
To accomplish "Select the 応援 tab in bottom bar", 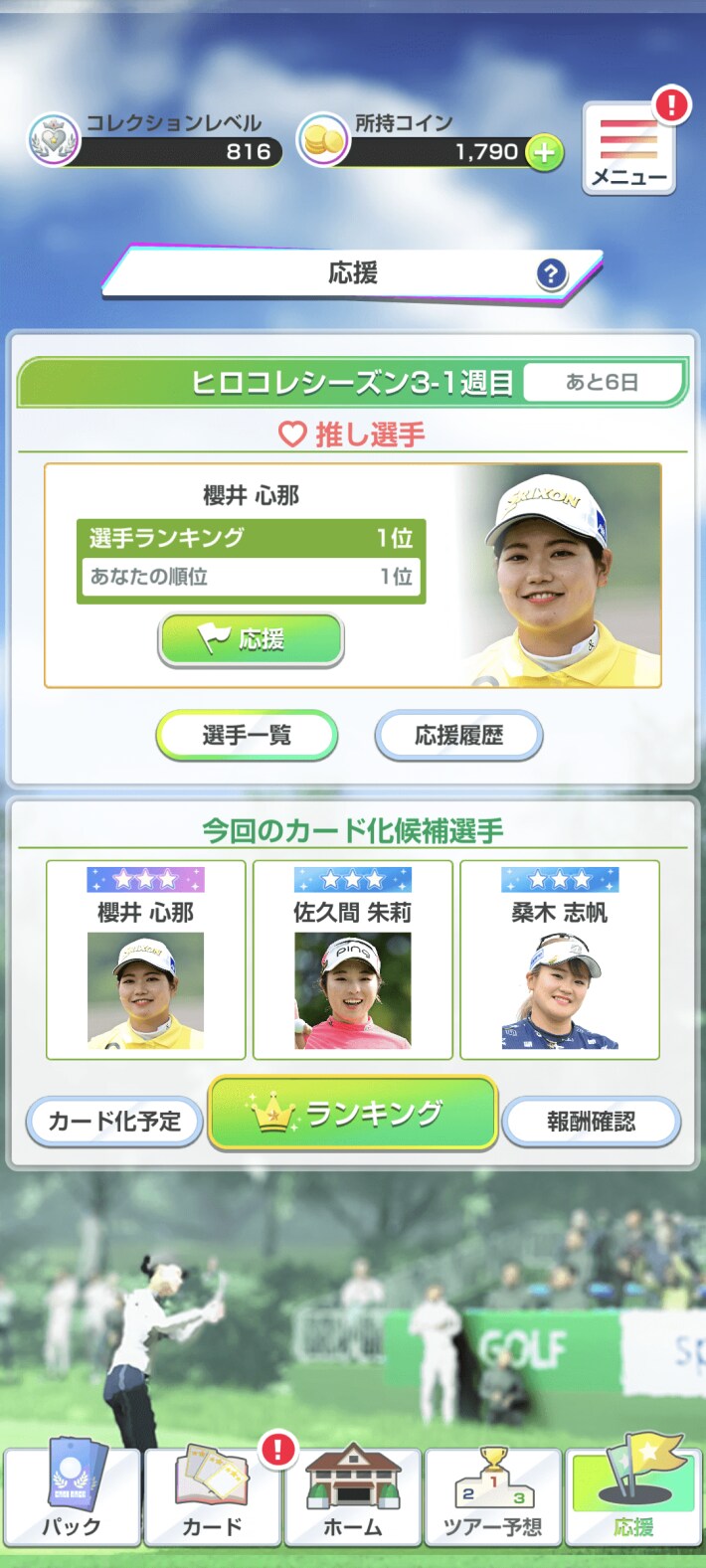I will coord(633,1496).
